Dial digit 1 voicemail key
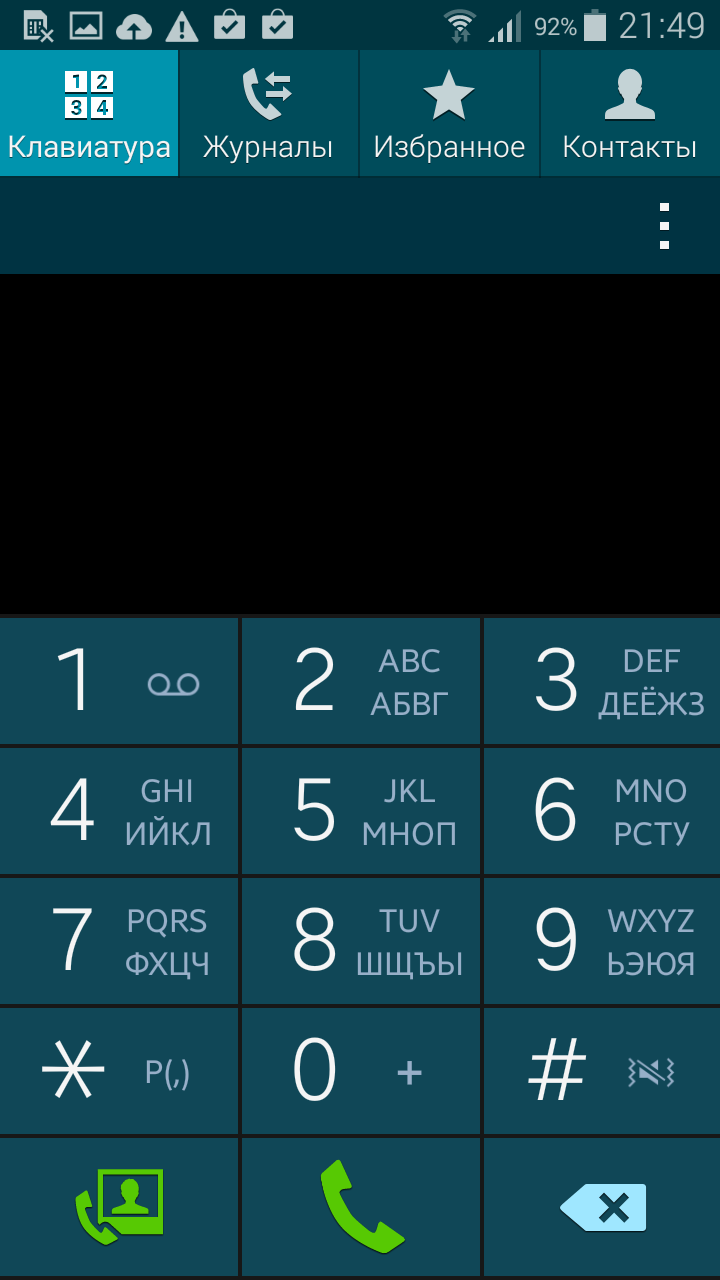This screenshot has height=1280, width=720. (x=119, y=681)
